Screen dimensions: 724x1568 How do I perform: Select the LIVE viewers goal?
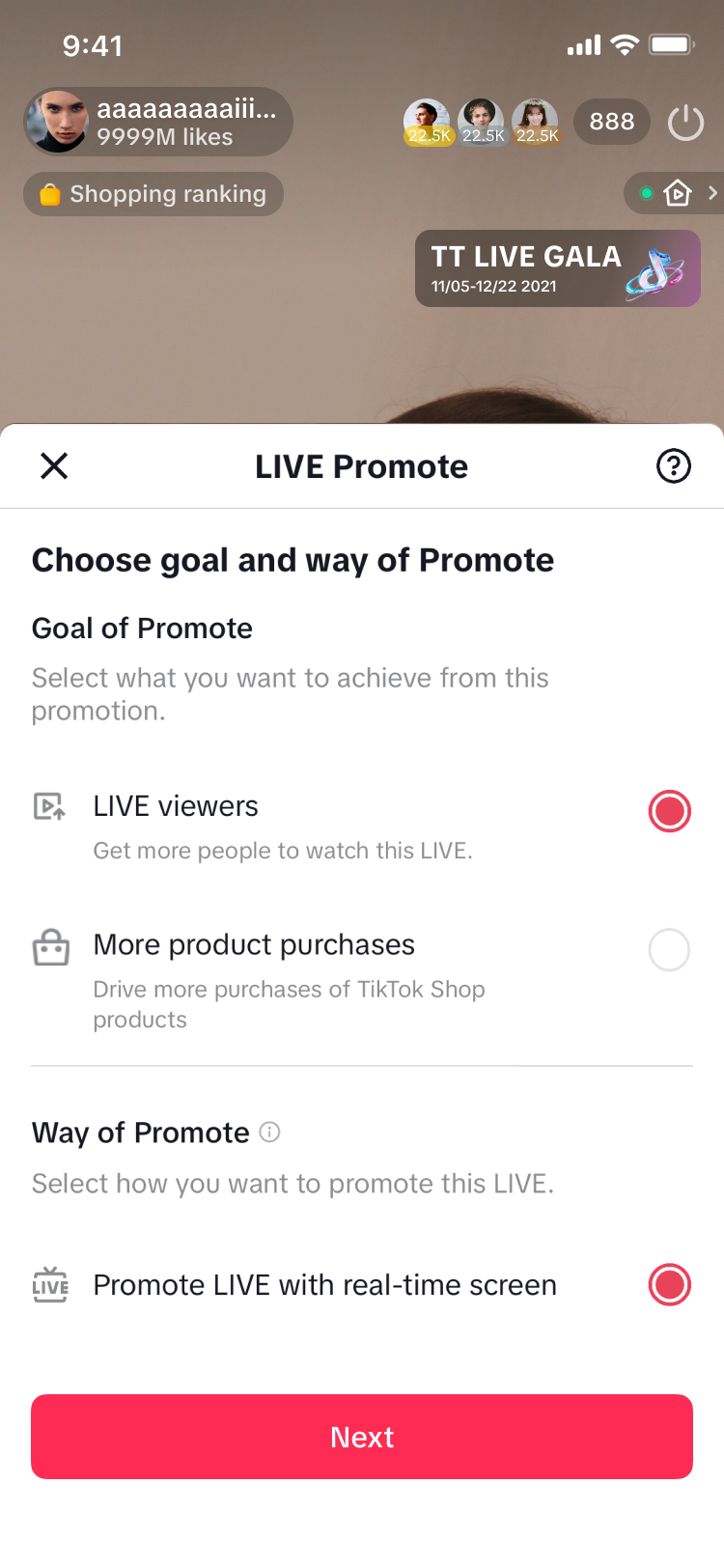pos(669,811)
